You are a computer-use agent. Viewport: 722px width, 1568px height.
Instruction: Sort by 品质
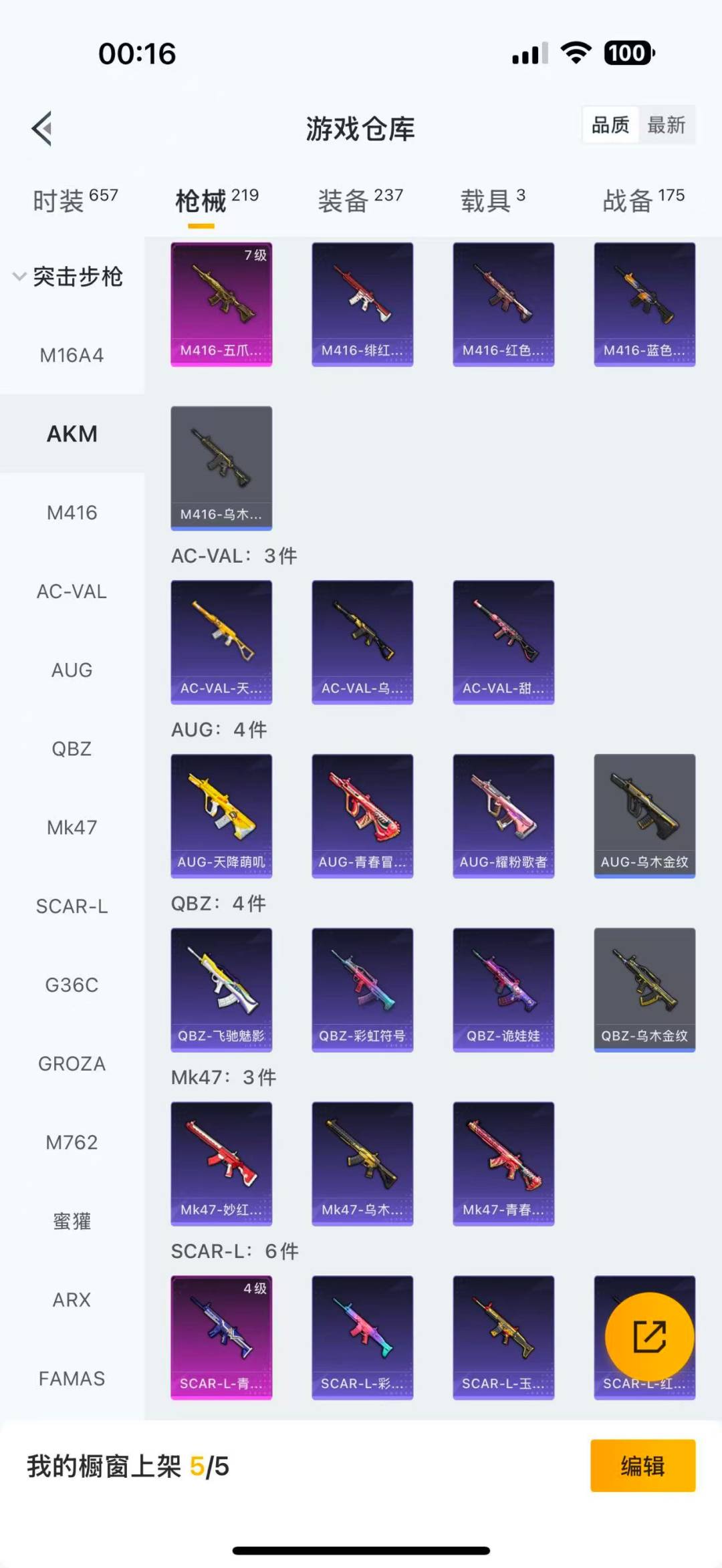click(x=610, y=125)
